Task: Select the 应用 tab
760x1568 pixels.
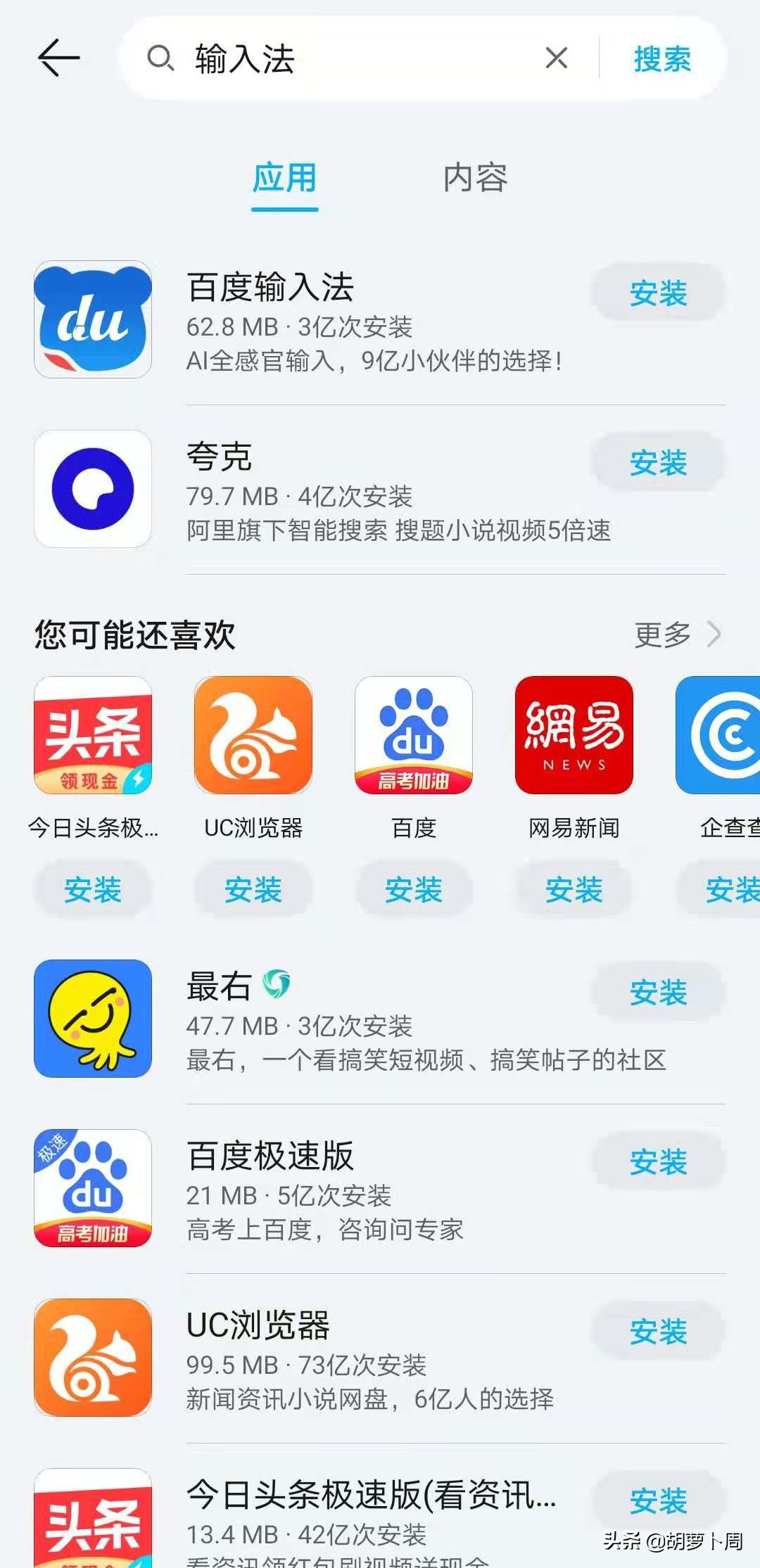Action: 284,178
